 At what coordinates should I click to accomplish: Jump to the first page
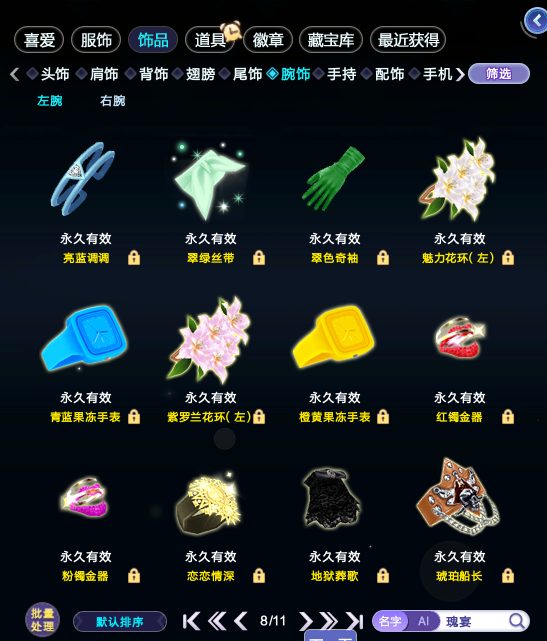(191, 621)
